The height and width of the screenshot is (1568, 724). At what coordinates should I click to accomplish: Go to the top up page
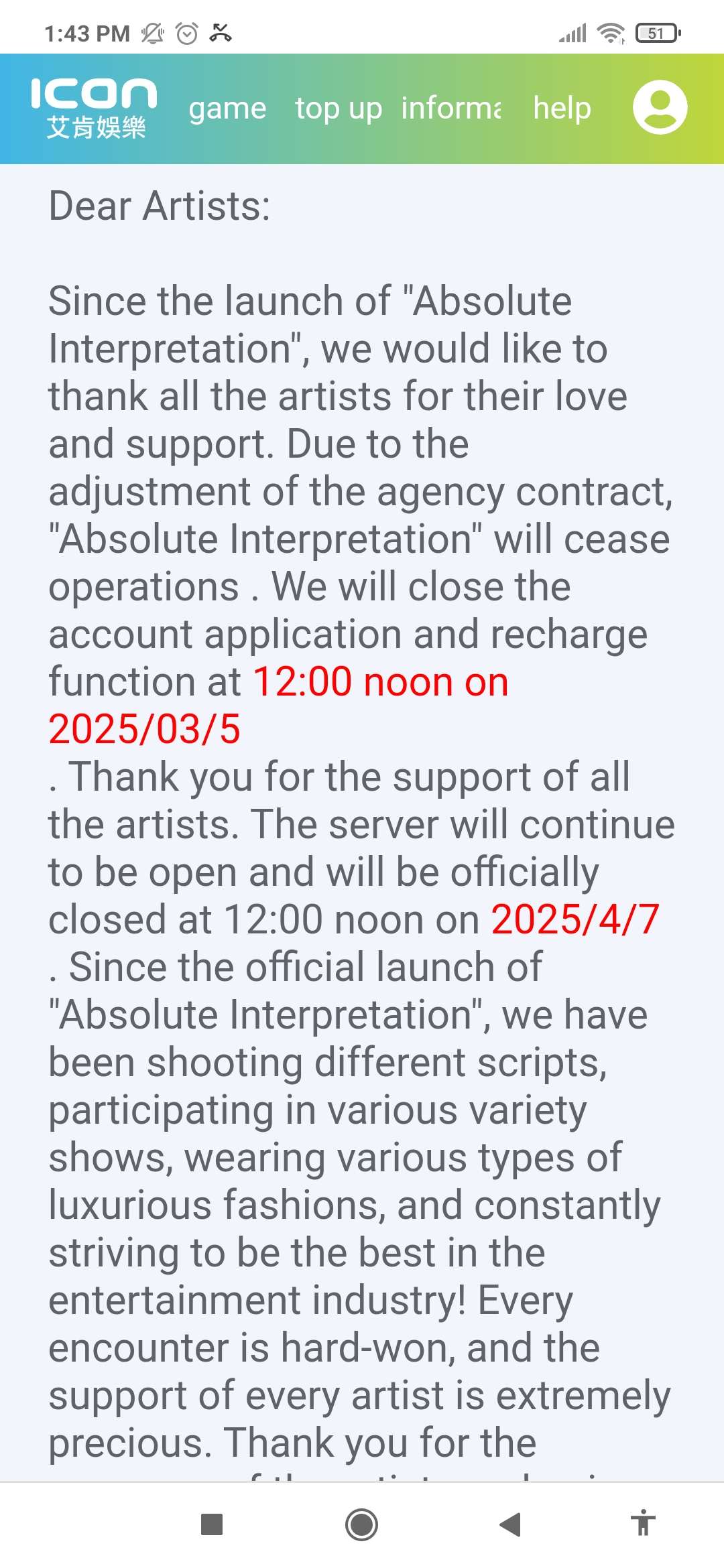pos(339,109)
